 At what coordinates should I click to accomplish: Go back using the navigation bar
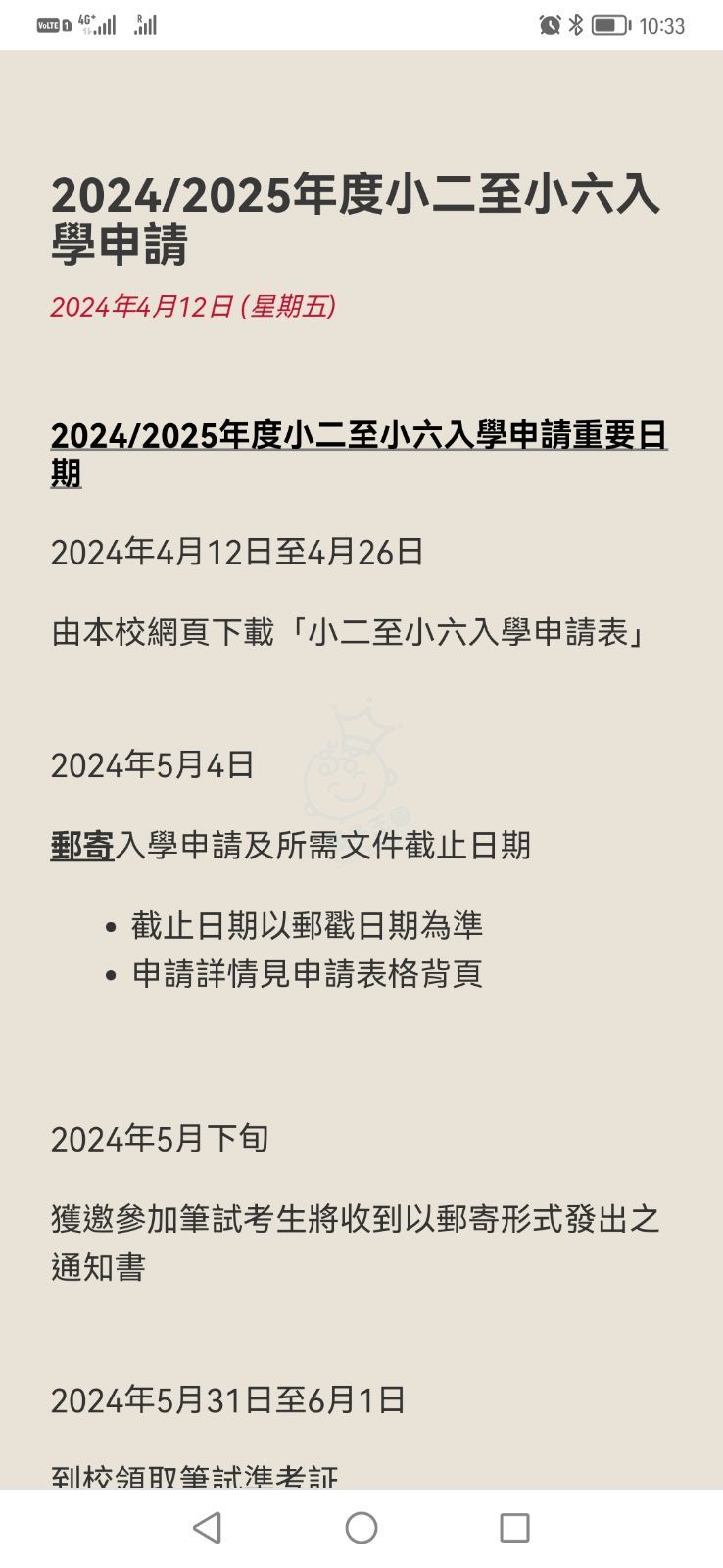207,1527
